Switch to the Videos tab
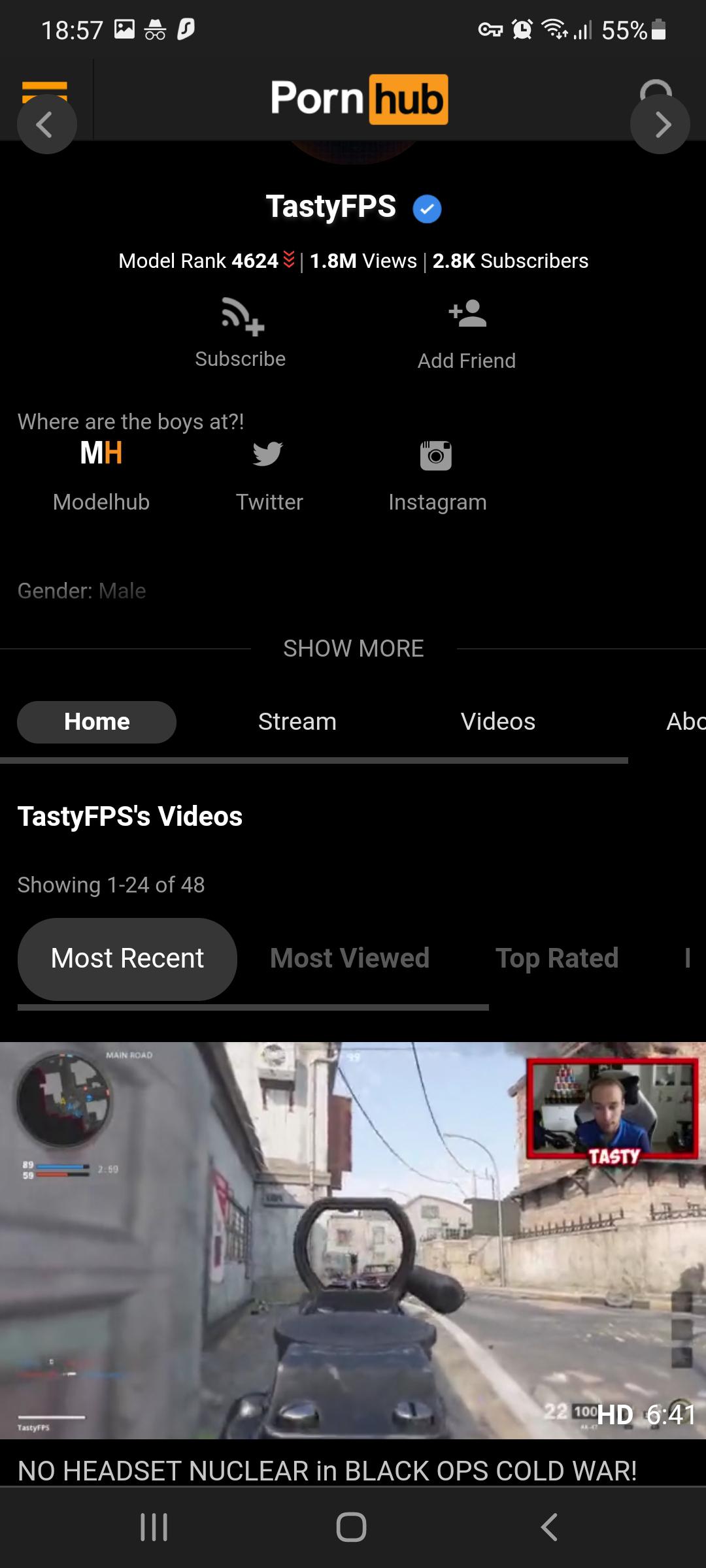 pos(497,722)
